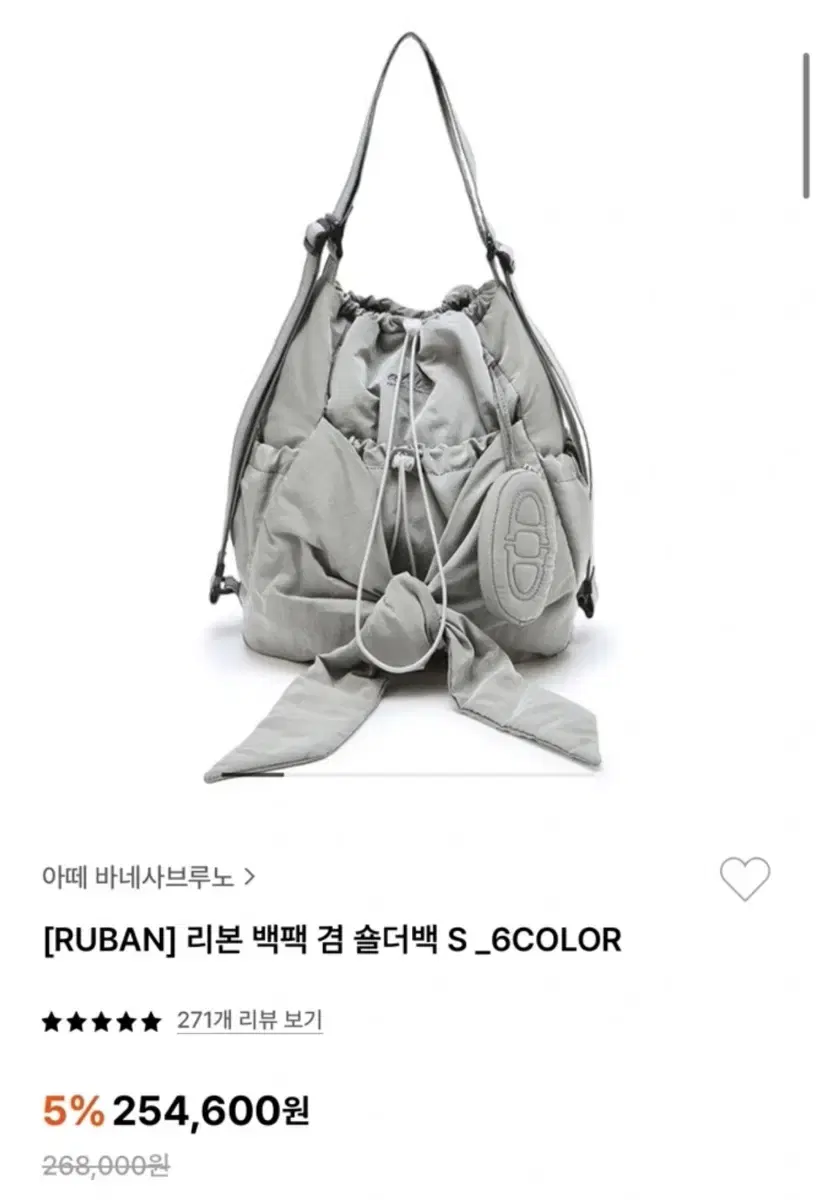This screenshot has height=1200, width=816.
Task: Open the gray bag product photo
Action: pyautogui.click(x=408, y=420)
